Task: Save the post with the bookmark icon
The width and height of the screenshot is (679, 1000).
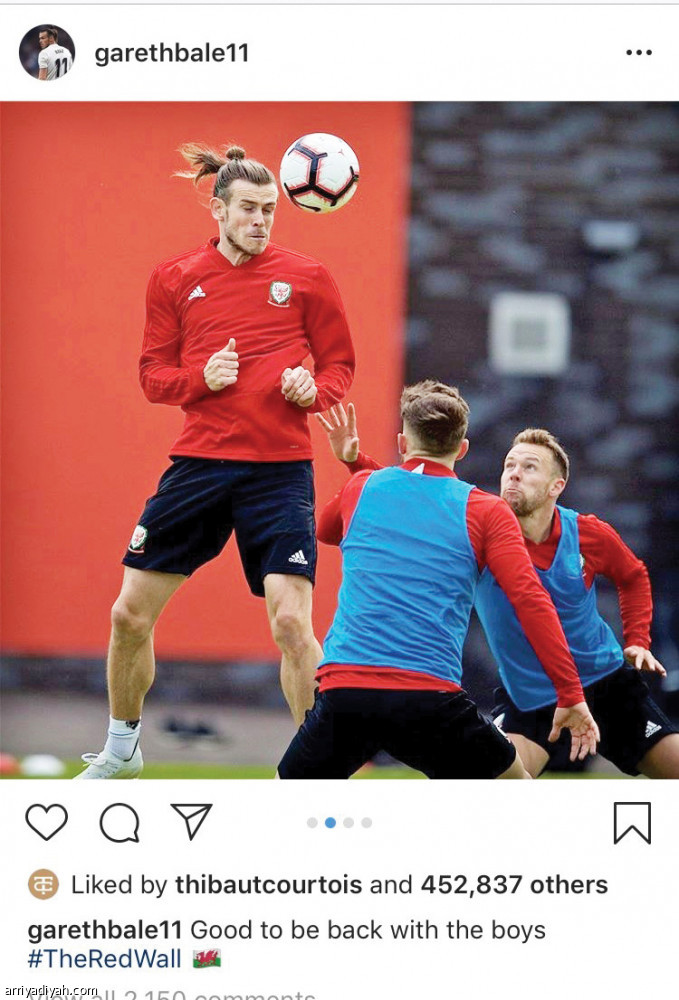Action: pos(631,822)
